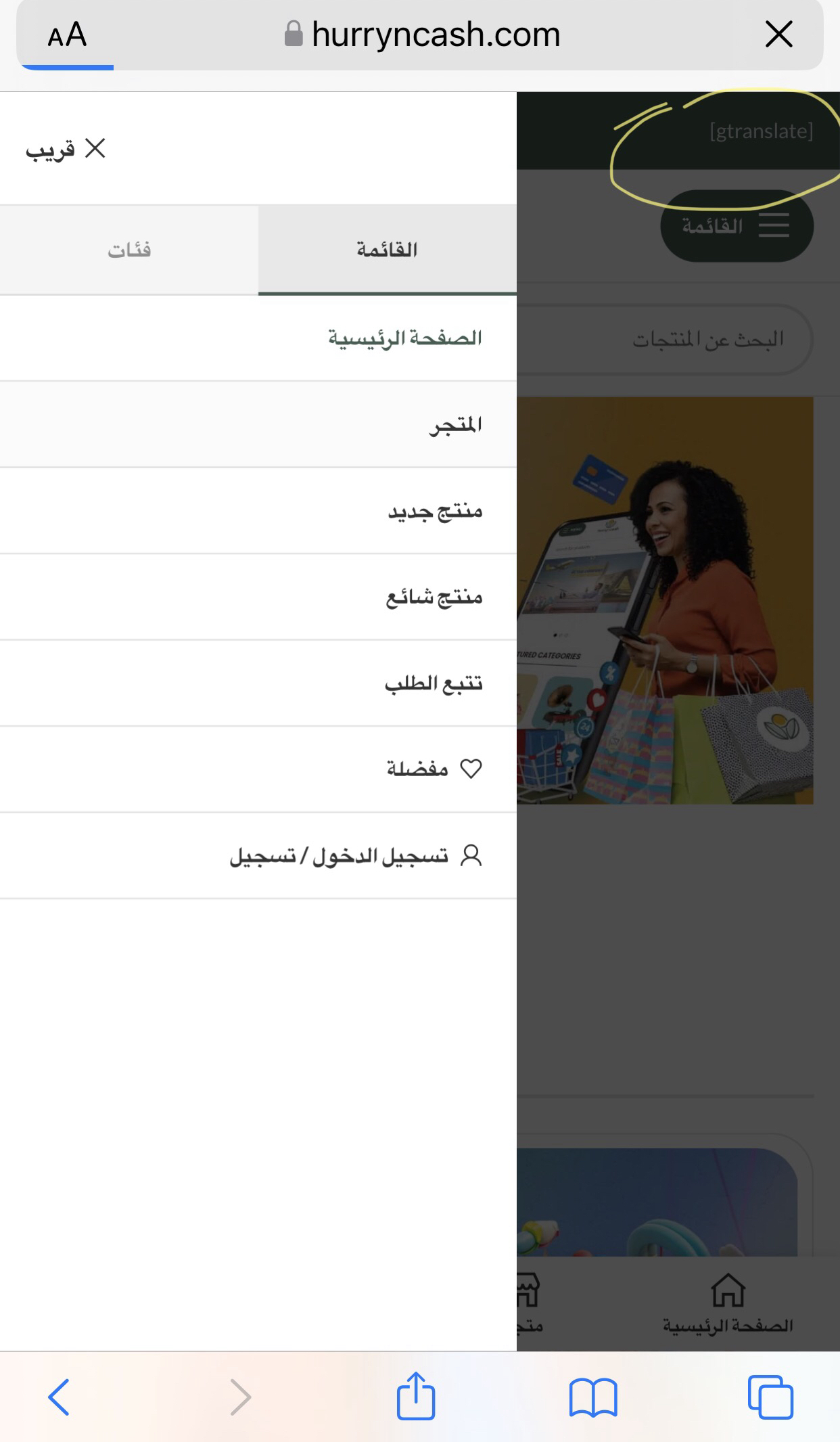Screen dimensions: 840x1442
Task: Go to منتج جديد
Action: click(x=258, y=511)
